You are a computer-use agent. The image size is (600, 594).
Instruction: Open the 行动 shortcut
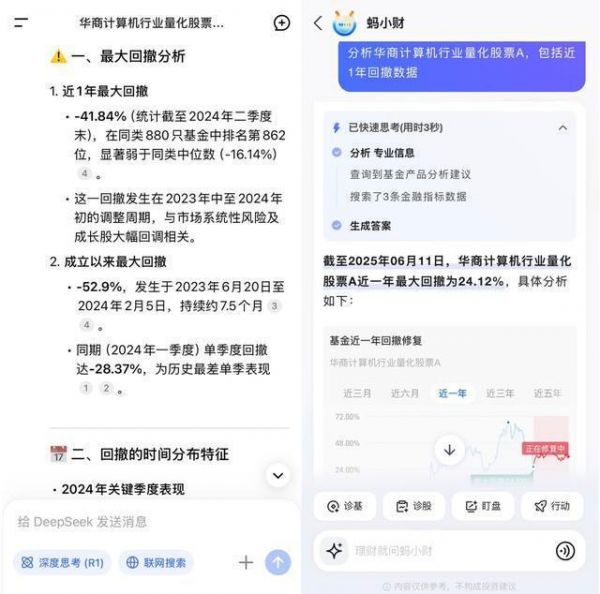coord(551,506)
